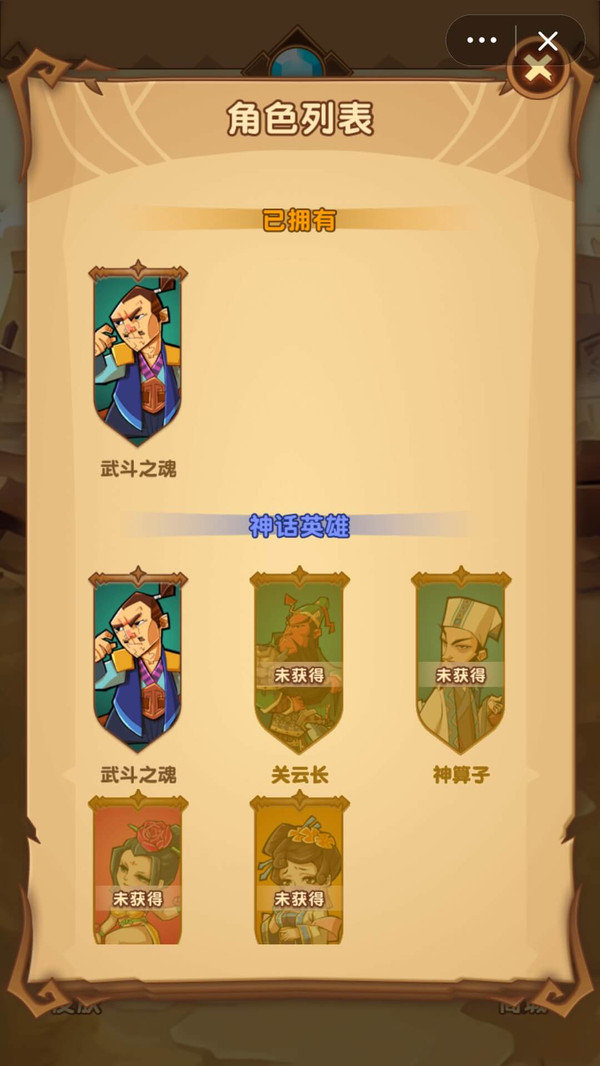The width and height of the screenshot is (600, 1066).
Task: Close the 角色列表 panel
Action: [539, 72]
